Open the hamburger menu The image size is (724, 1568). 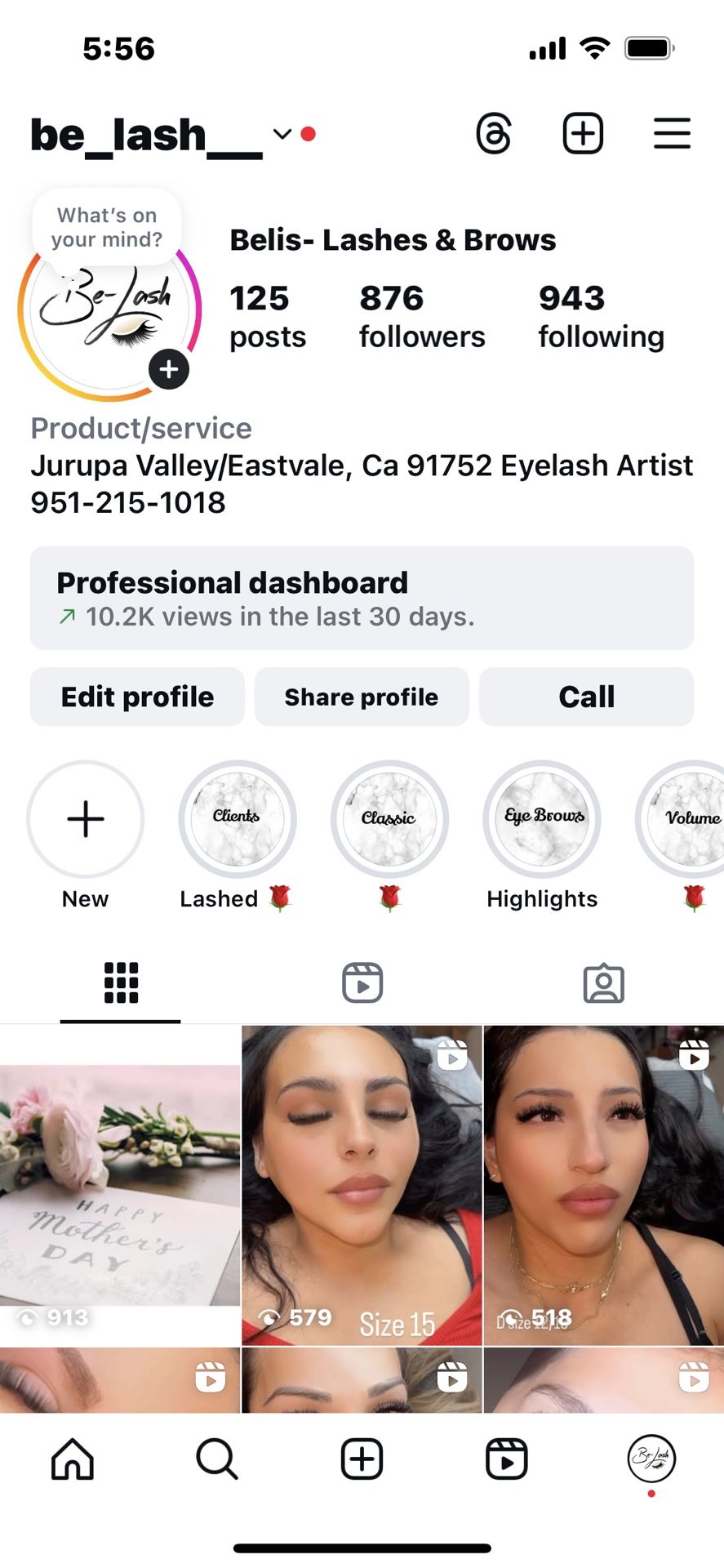[x=672, y=134]
